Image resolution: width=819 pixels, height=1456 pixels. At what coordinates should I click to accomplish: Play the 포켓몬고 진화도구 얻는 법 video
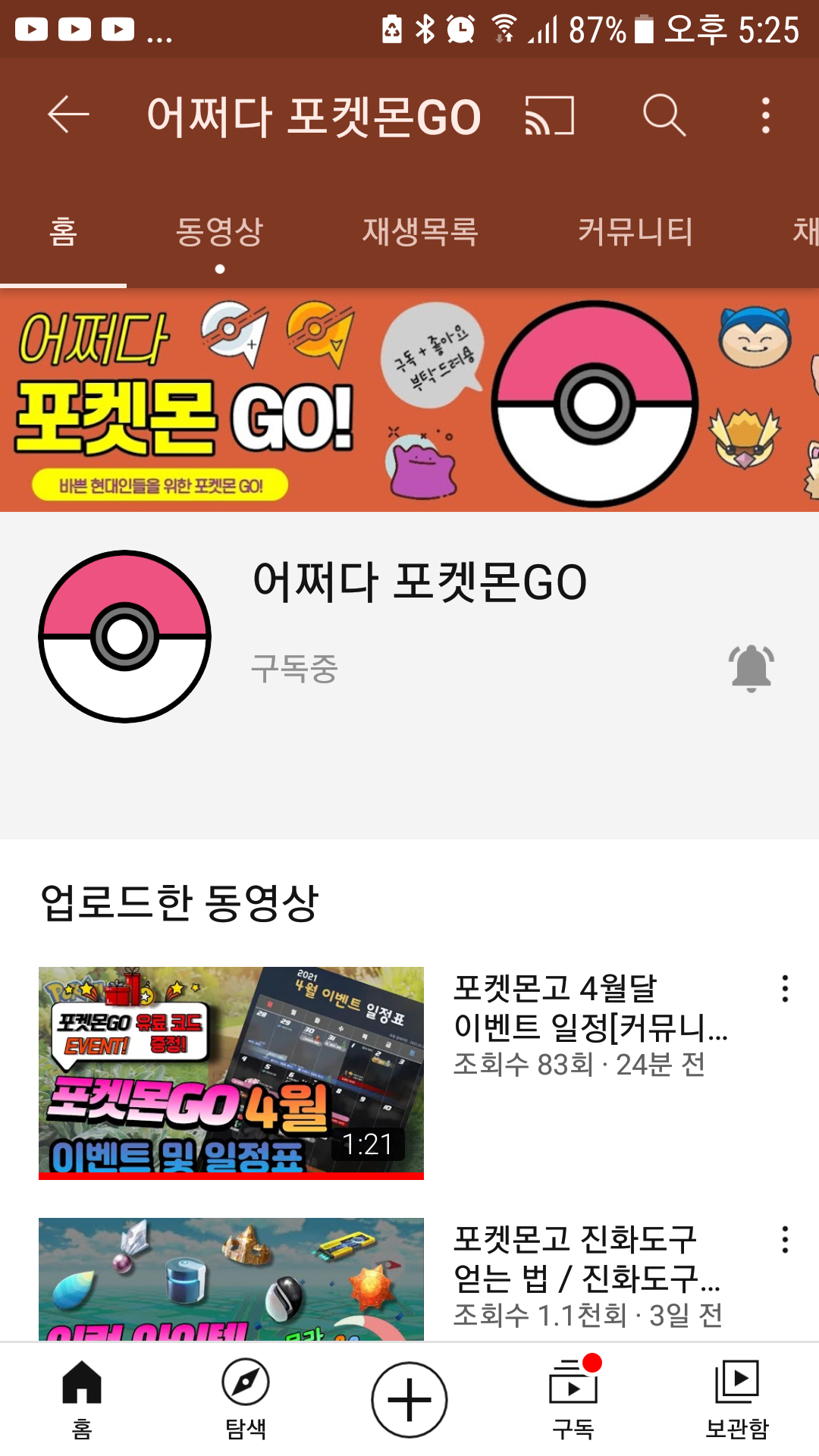pyautogui.click(x=231, y=1280)
